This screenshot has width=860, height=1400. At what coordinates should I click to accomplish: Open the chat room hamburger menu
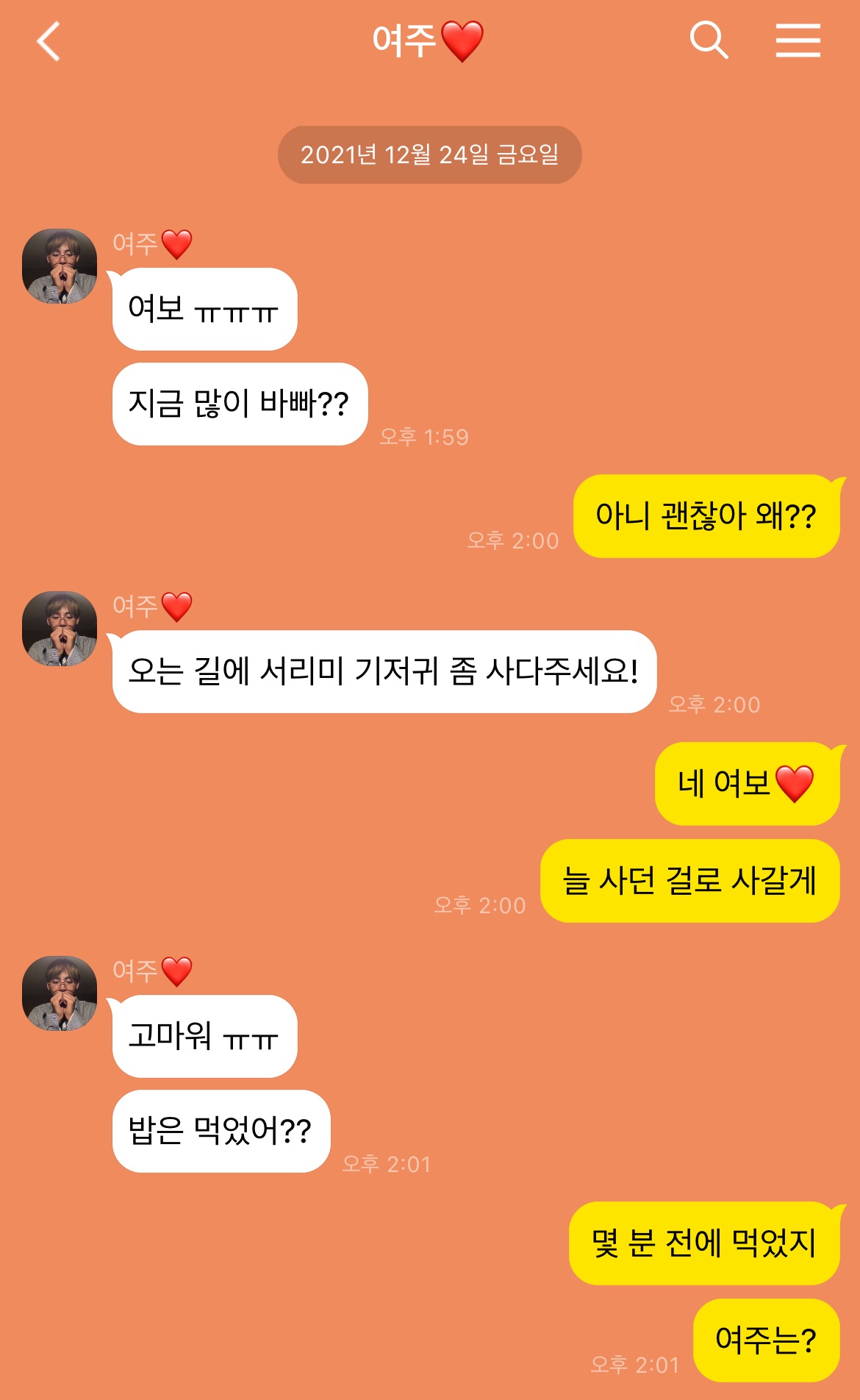click(798, 40)
